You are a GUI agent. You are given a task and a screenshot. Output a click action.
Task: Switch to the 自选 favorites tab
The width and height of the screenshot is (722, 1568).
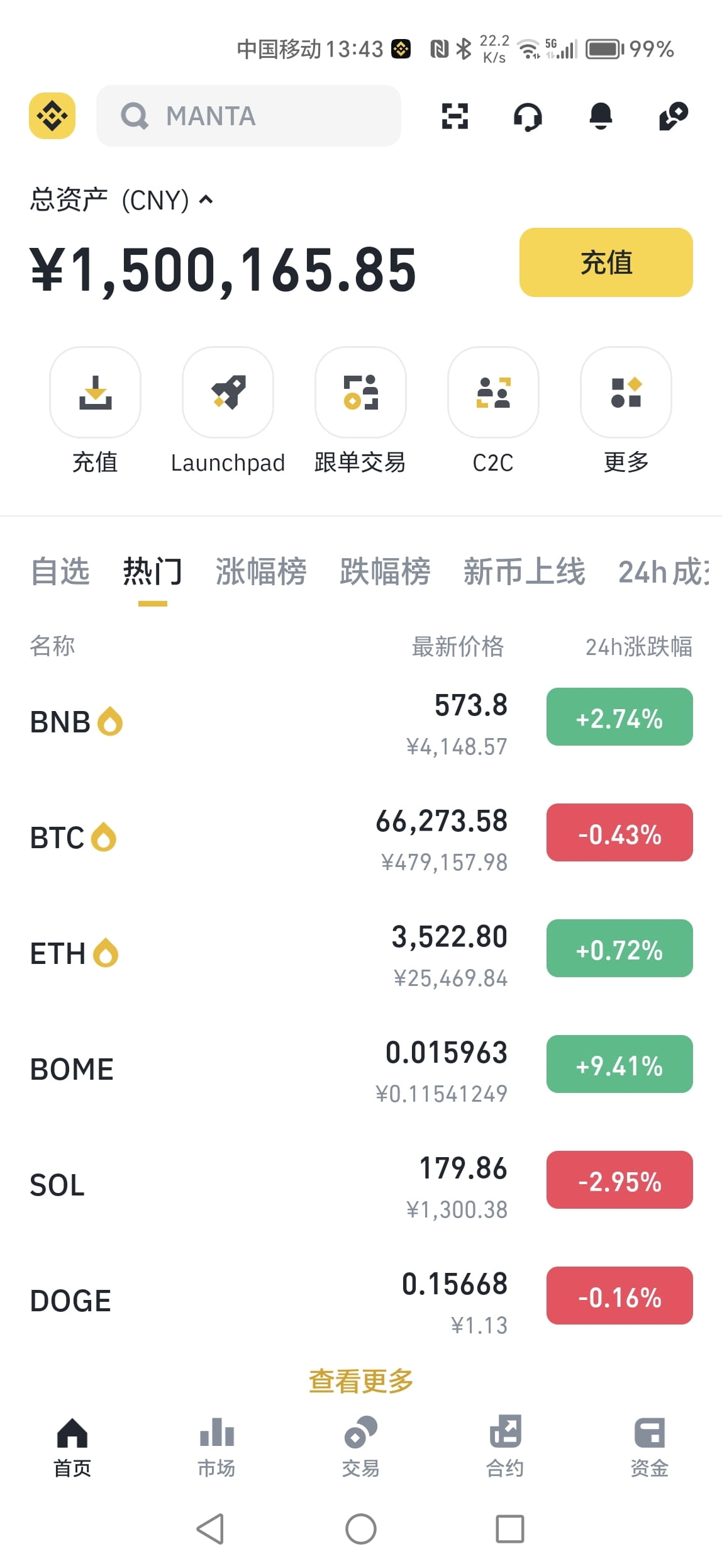[60, 572]
